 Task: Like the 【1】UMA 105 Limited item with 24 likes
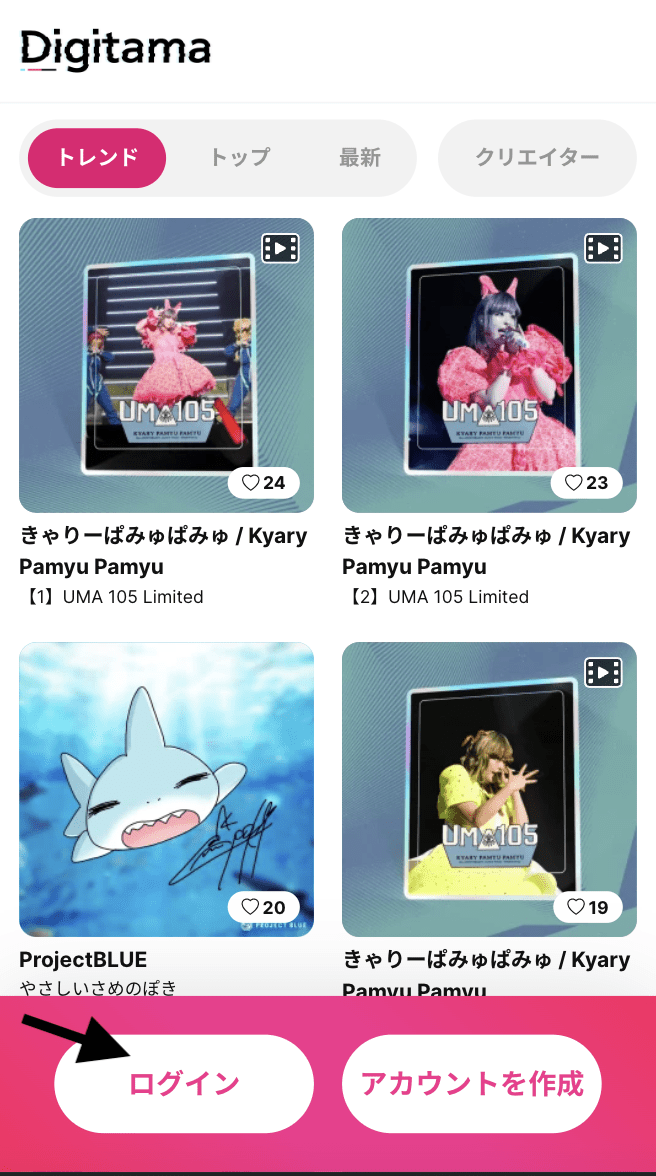point(263,482)
